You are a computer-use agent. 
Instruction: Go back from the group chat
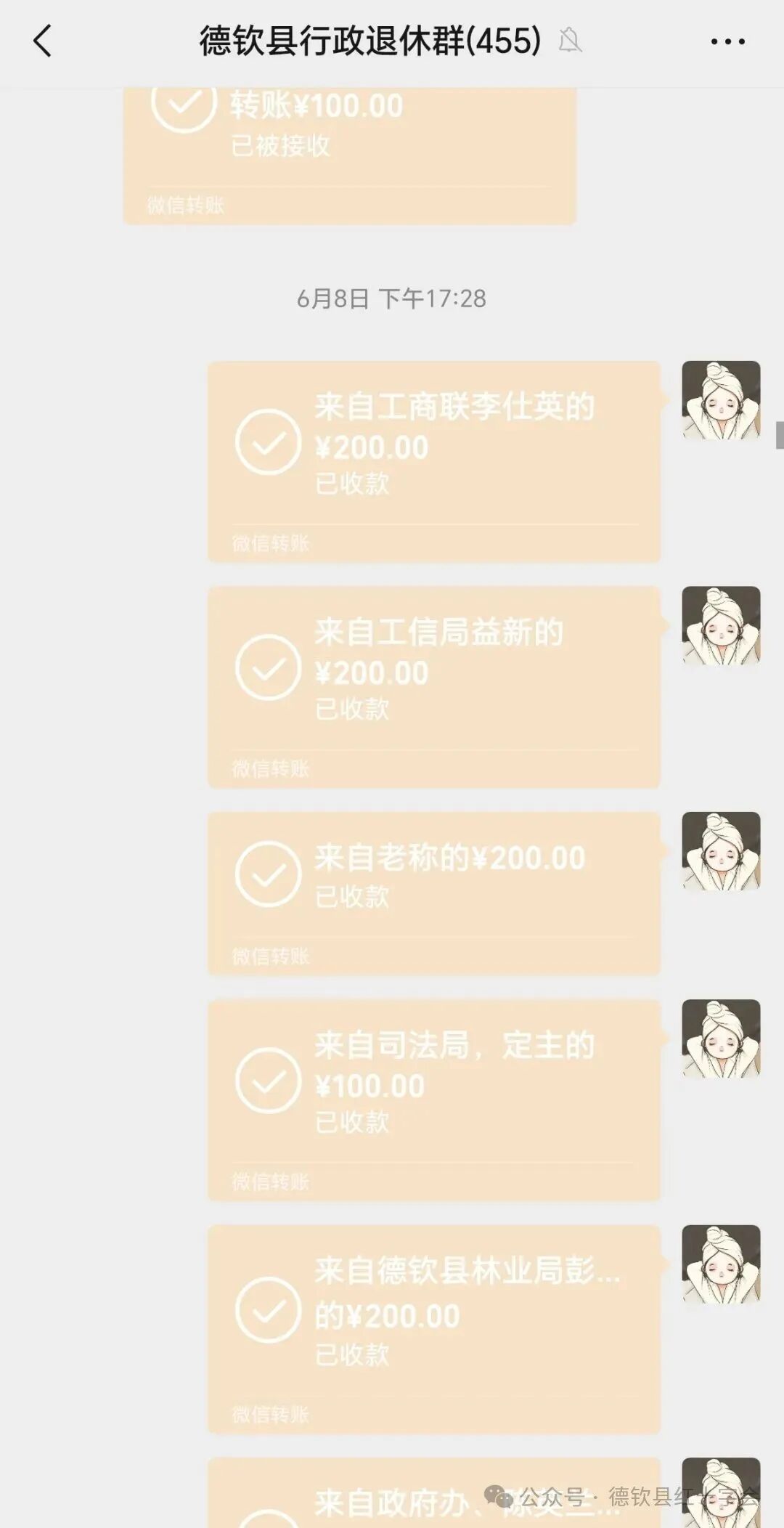[x=43, y=41]
